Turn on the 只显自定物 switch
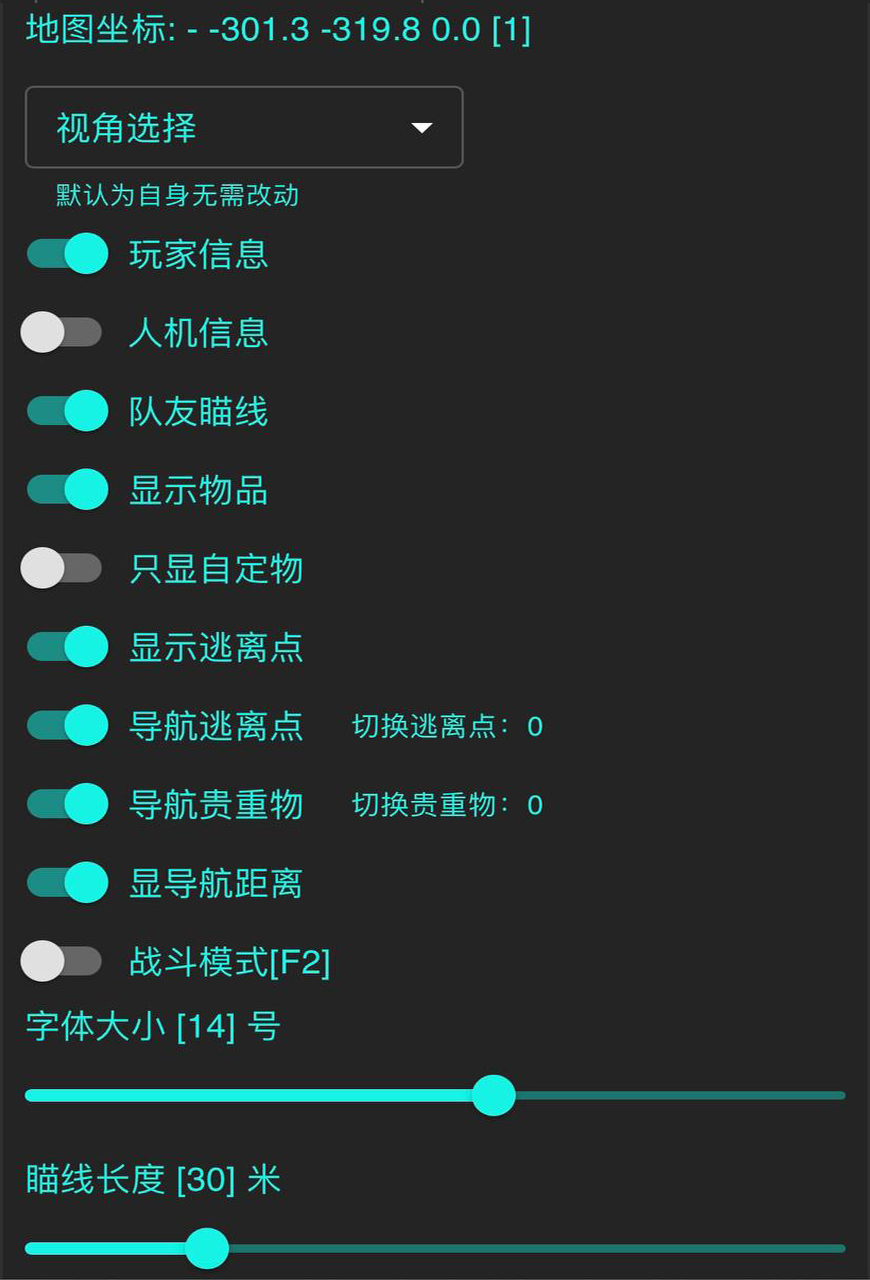Screen dimensions: 870x1280 [x=62, y=568]
